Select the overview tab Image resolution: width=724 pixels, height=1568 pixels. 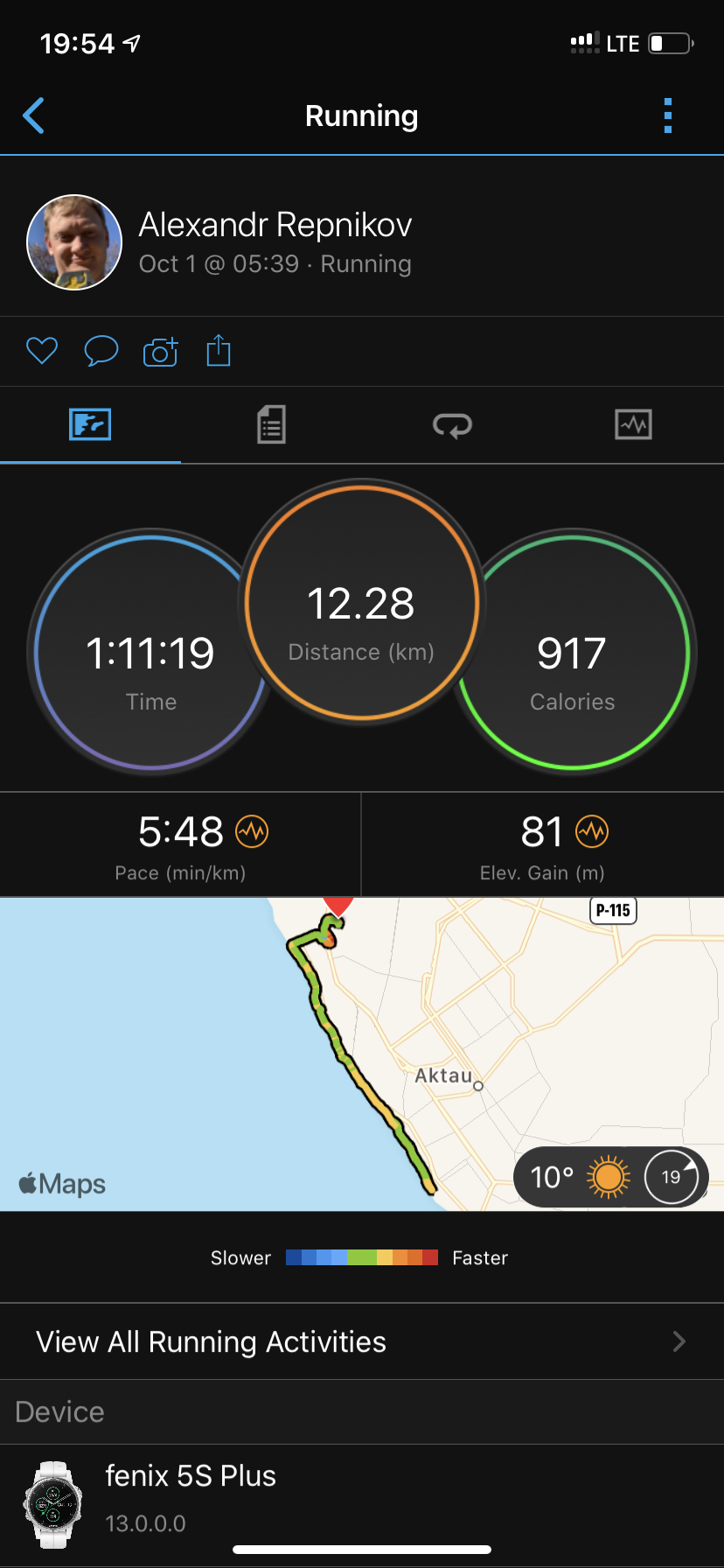coord(90,425)
